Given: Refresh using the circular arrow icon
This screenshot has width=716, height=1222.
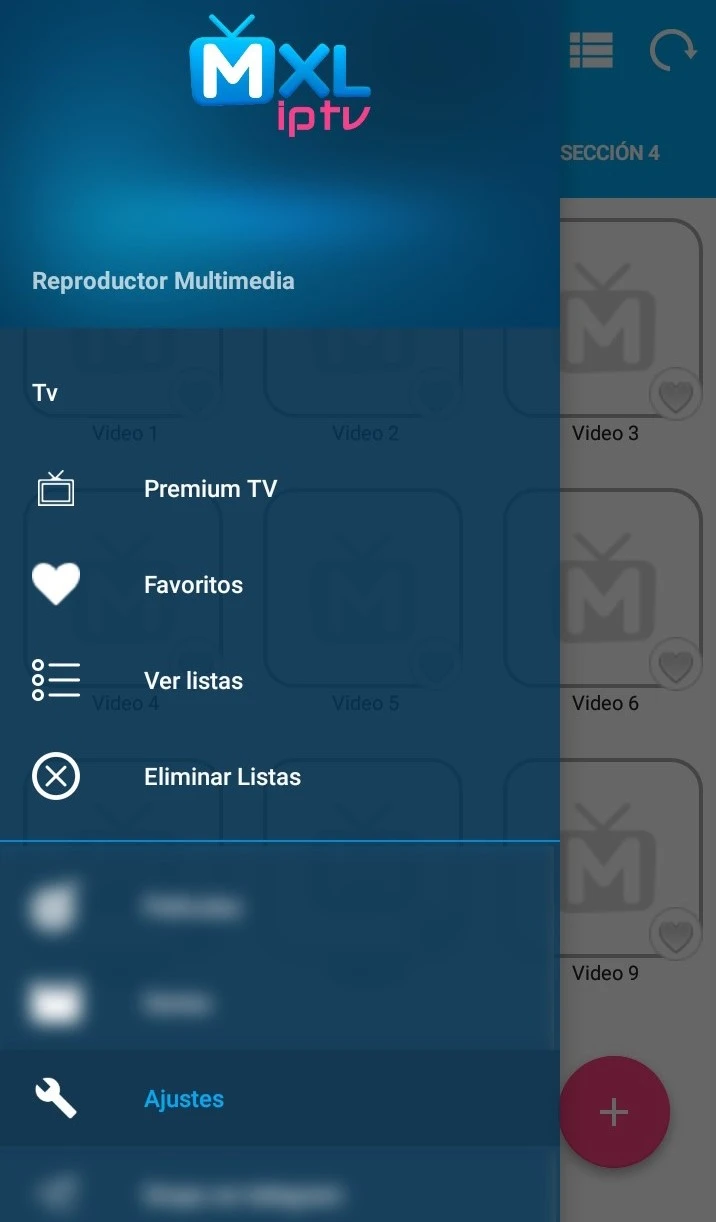Looking at the screenshot, I should pos(673,50).
